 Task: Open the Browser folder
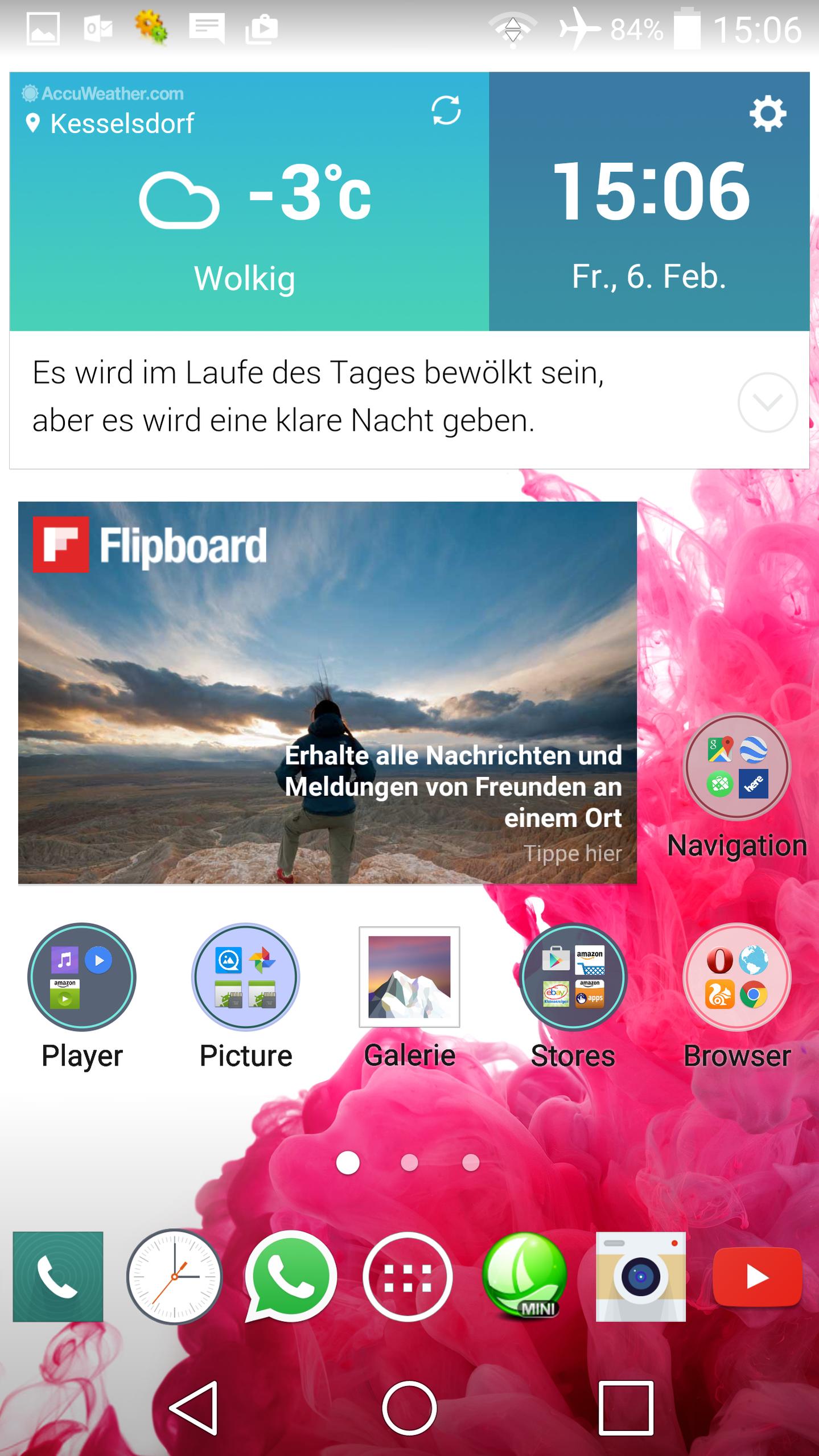[x=736, y=977]
